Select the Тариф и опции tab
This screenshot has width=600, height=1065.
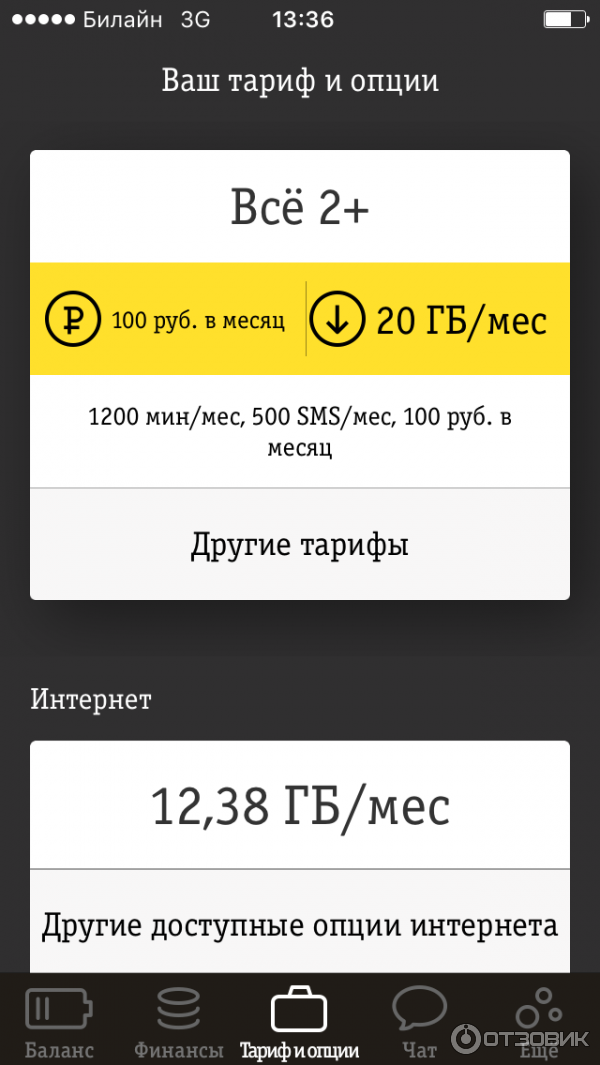coord(299,1020)
